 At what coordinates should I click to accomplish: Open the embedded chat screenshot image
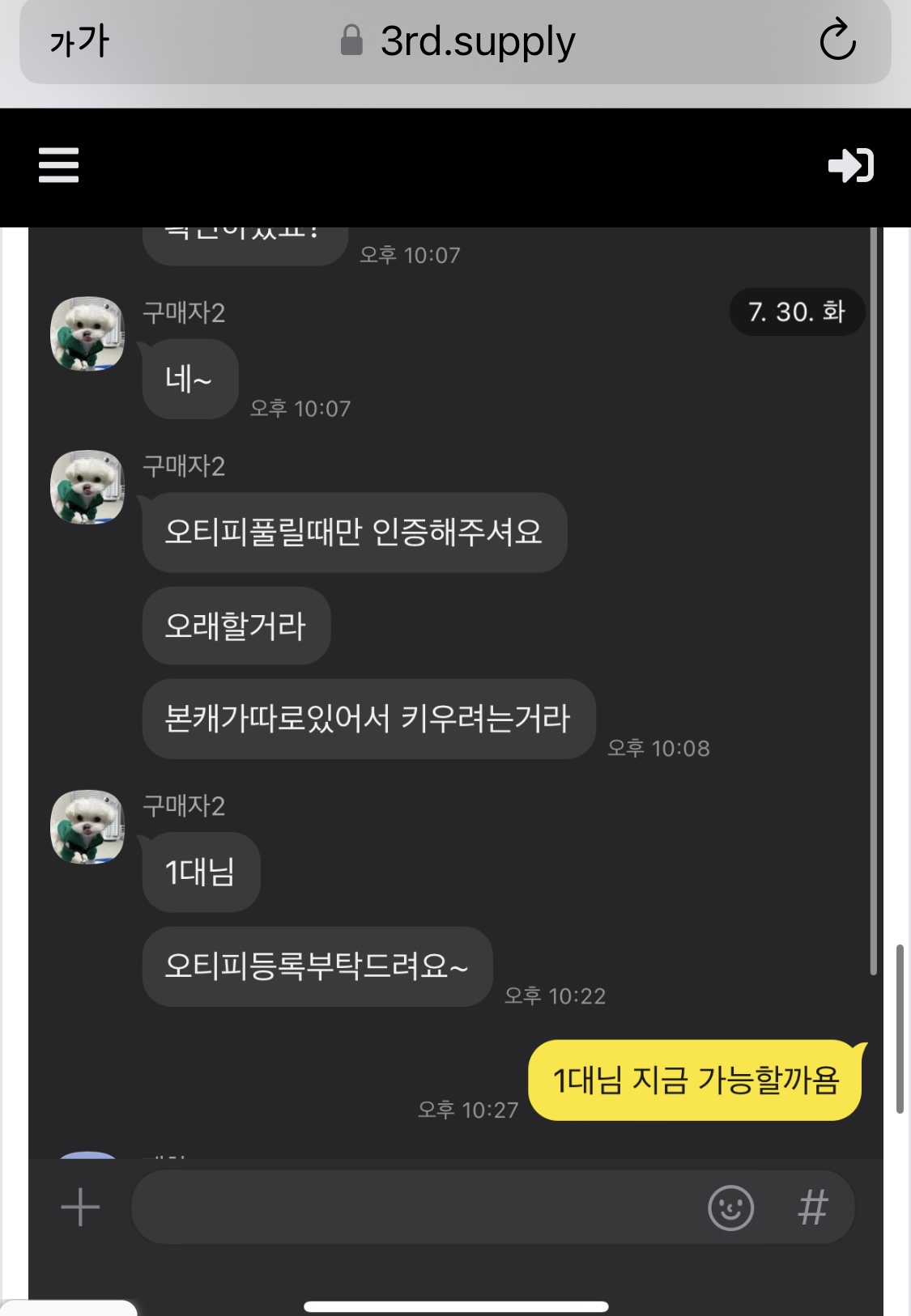click(x=455, y=688)
